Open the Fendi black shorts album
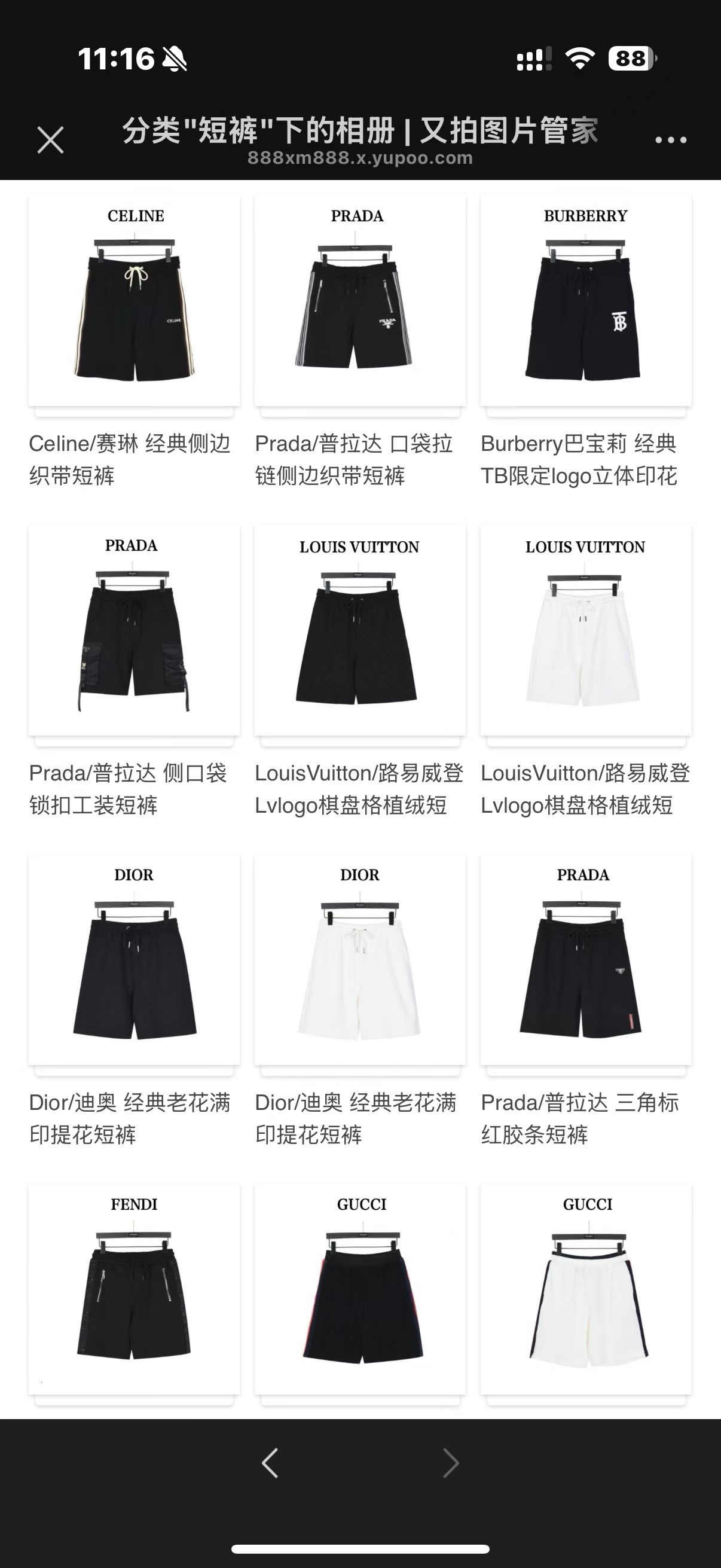 click(x=135, y=1289)
